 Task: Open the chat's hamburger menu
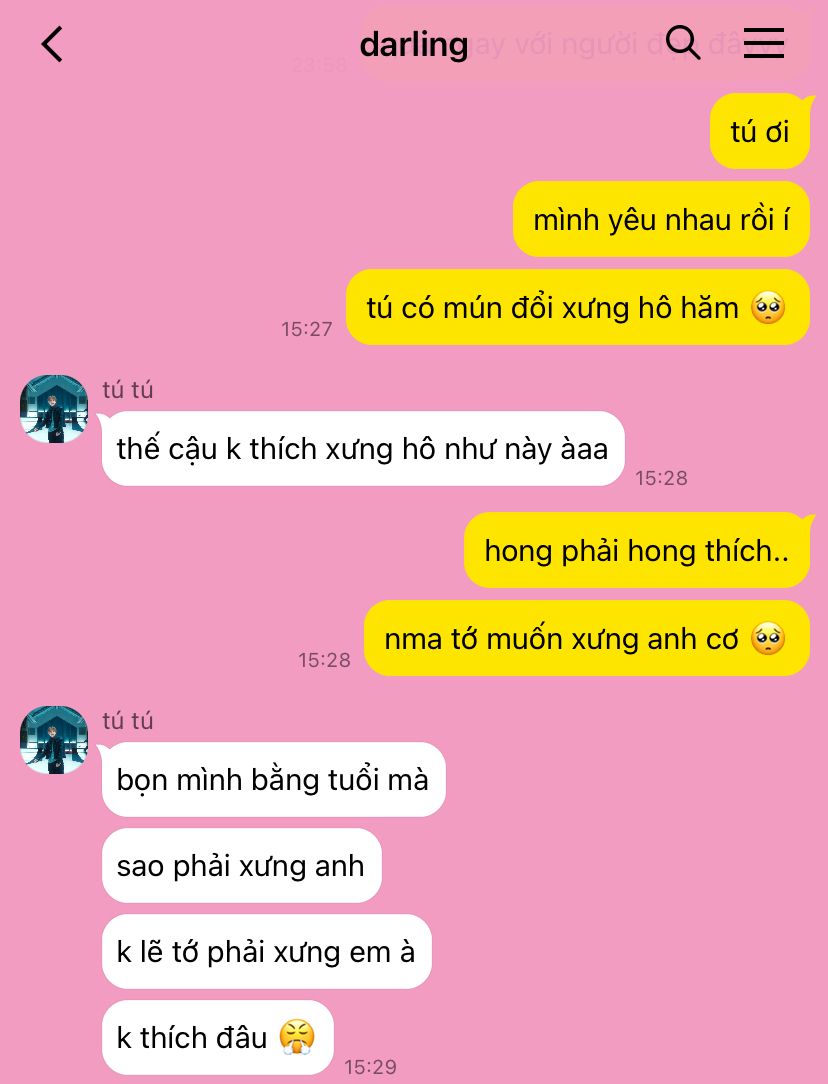763,43
